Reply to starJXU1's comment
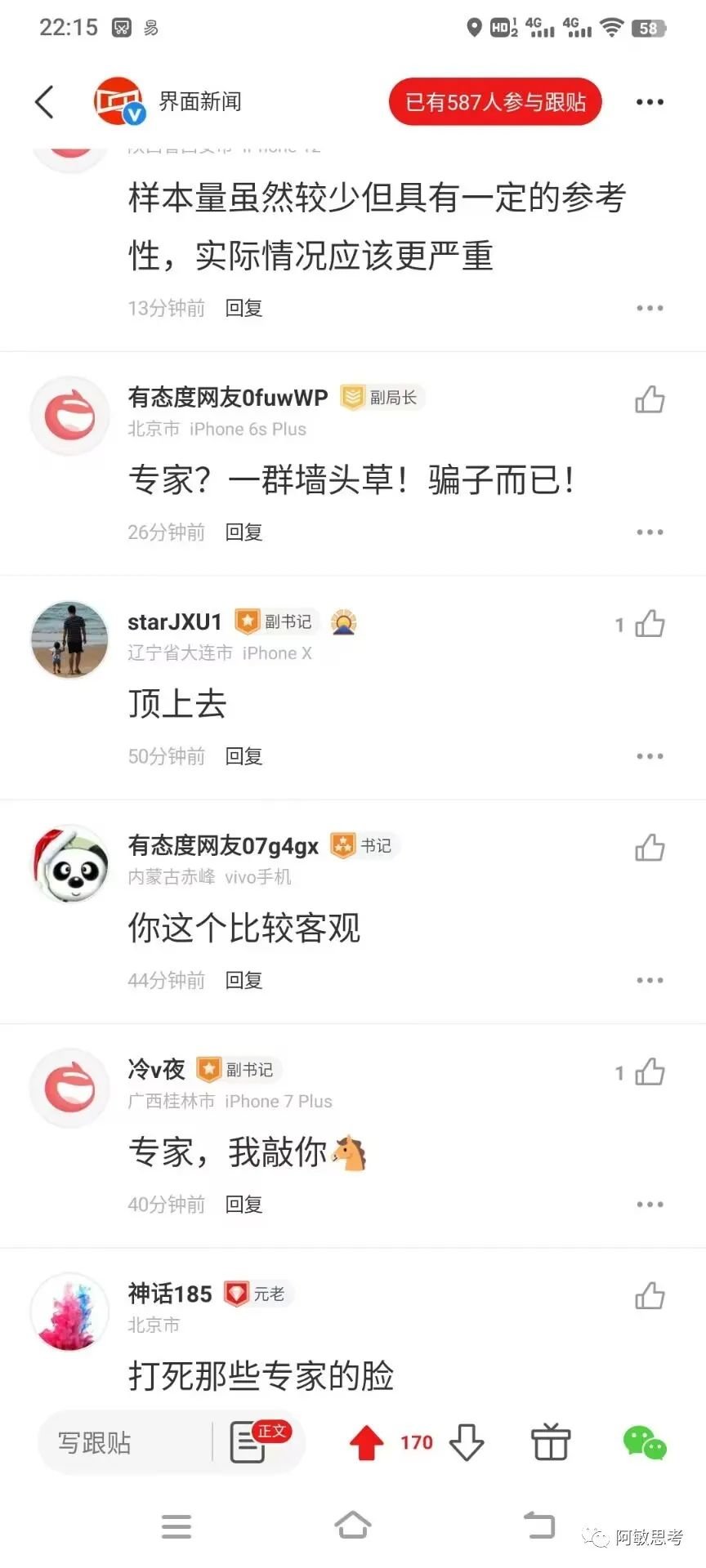This screenshot has width=706, height=1568. pos(244,756)
